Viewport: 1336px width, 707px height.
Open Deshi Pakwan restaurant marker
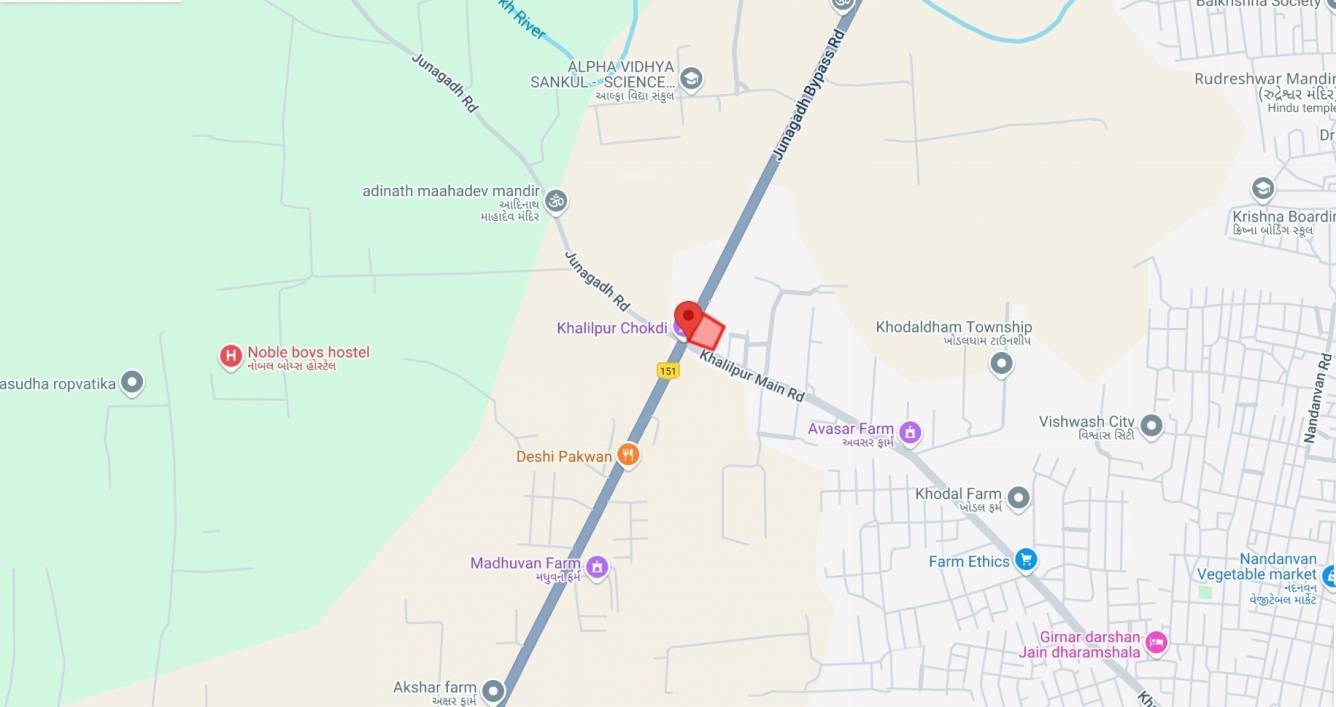(x=628, y=455)
